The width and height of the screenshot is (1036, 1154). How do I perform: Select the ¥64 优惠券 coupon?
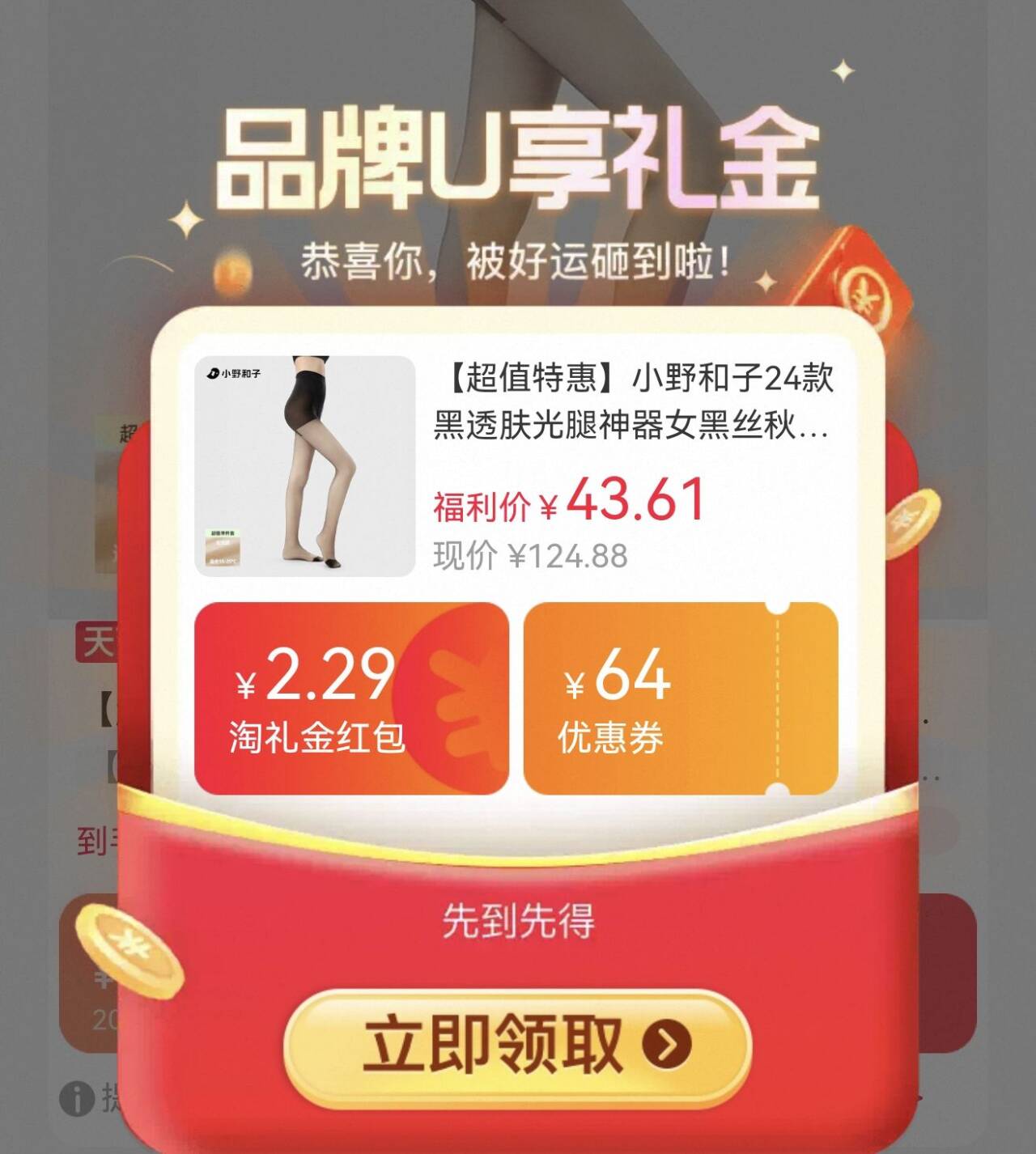(x=680, y=698)
